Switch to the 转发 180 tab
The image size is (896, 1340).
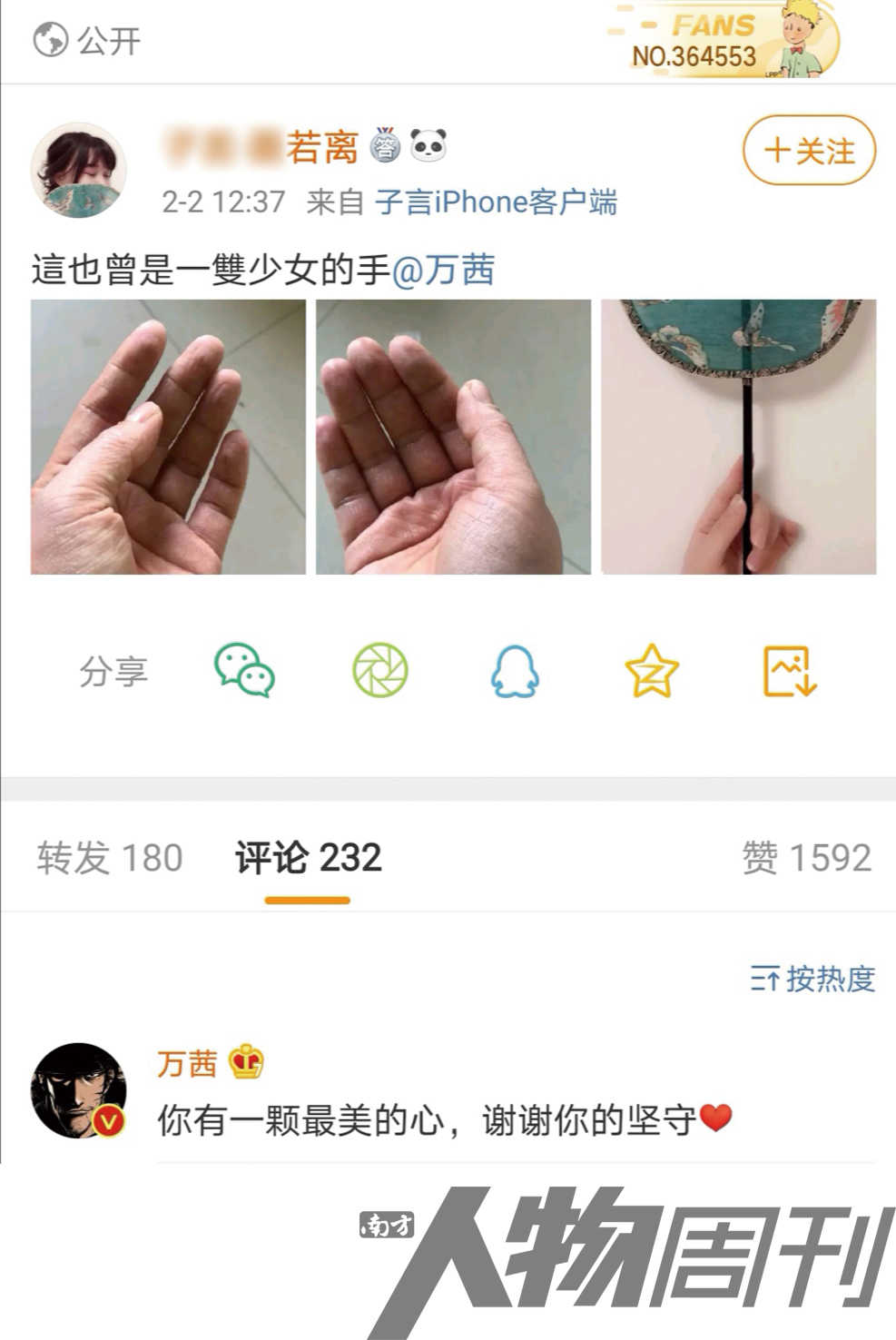point(110,857)
